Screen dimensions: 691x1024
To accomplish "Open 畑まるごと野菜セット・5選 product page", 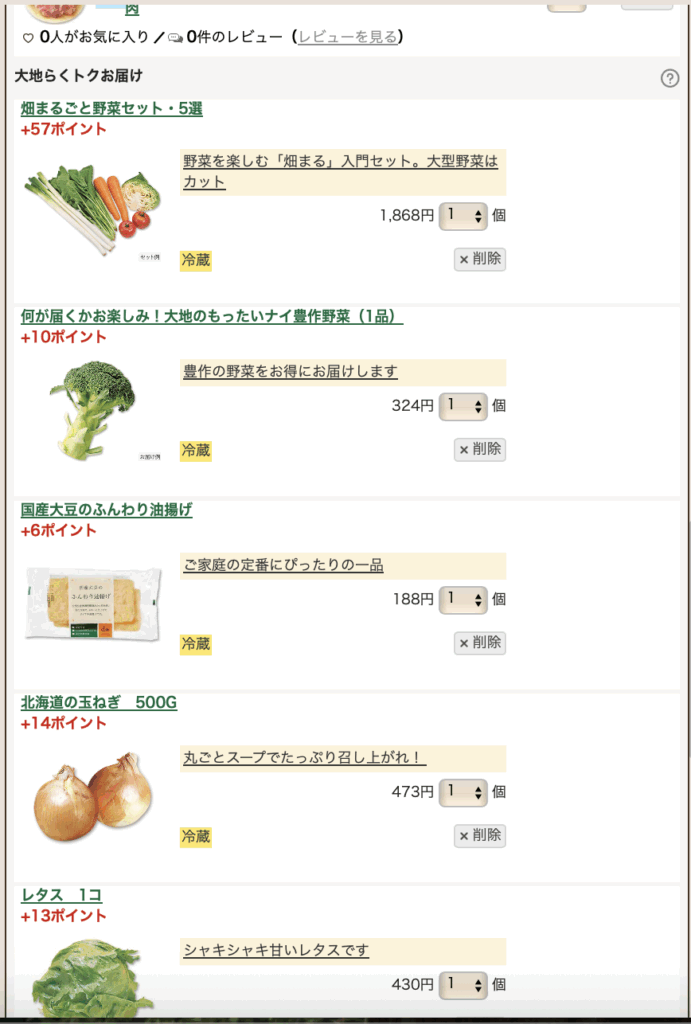I will point(112,109).
